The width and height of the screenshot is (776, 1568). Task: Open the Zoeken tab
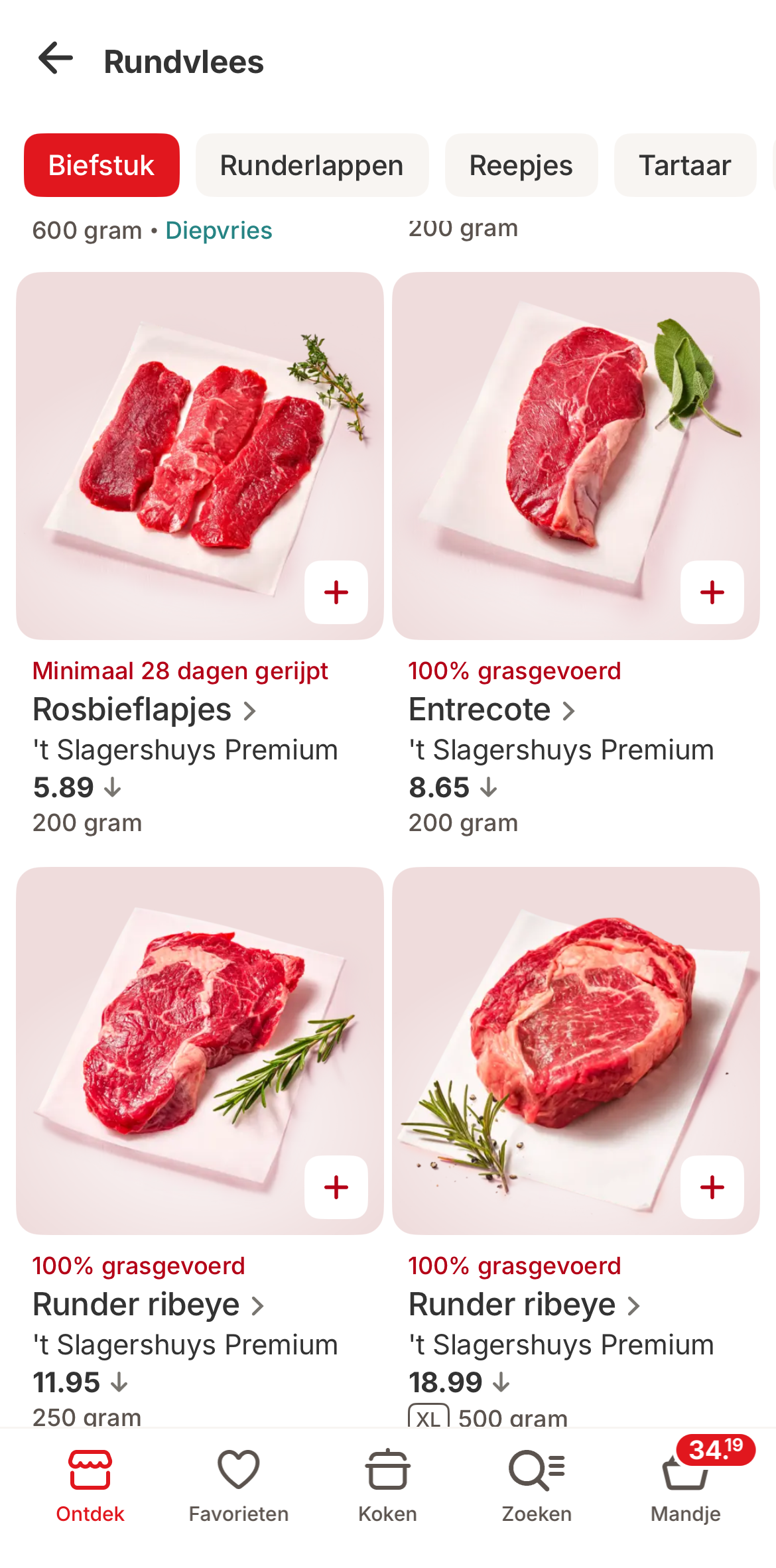pyautogui.click(x=537, y=1486)
